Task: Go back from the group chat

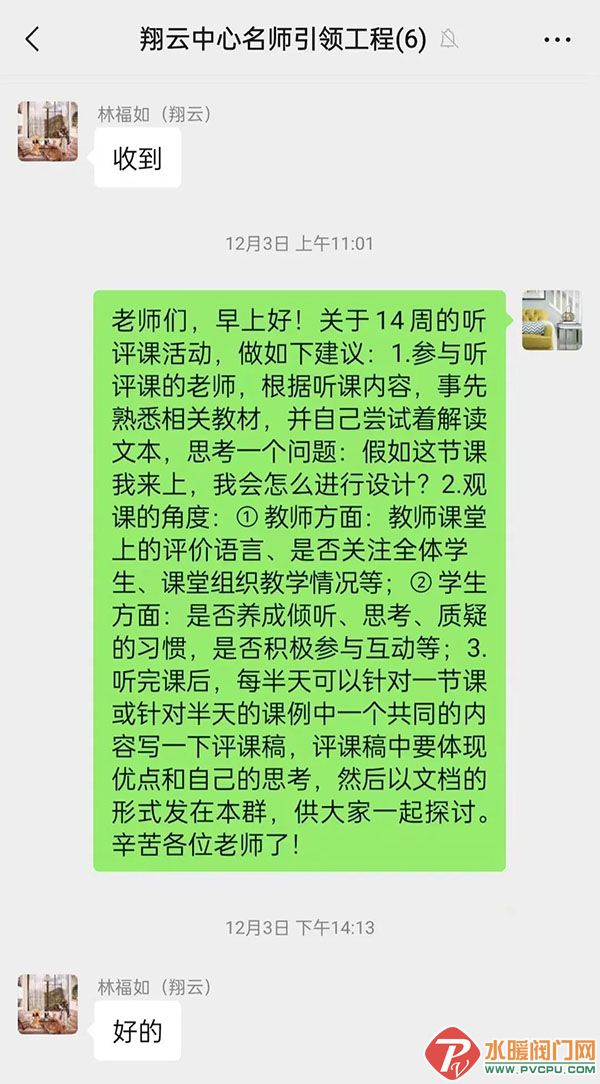Action: tap(33, 39)
